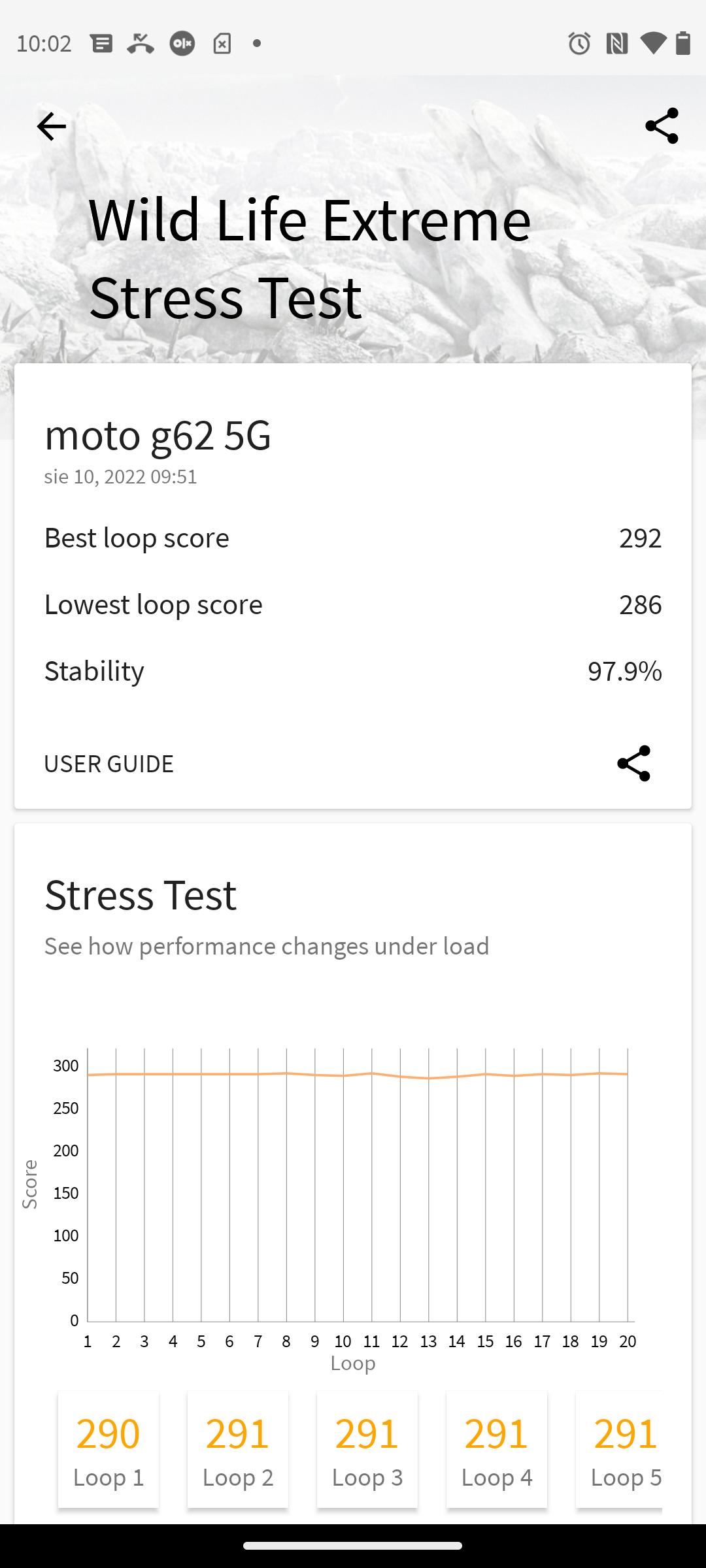
Task: Open the USER GUIDE link
Action: [109, 764]
